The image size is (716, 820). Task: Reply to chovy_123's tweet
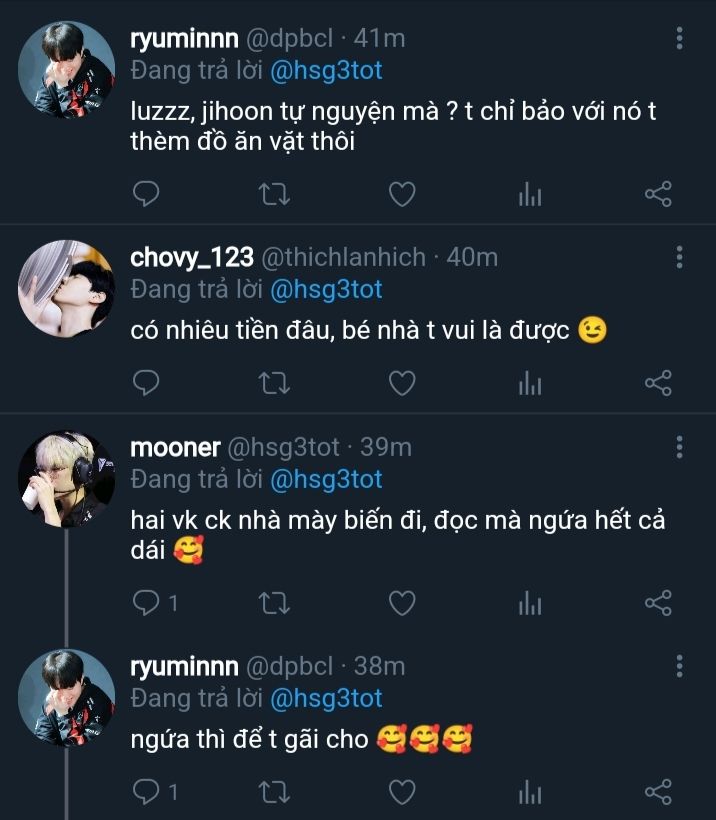(x=147, y=383)
